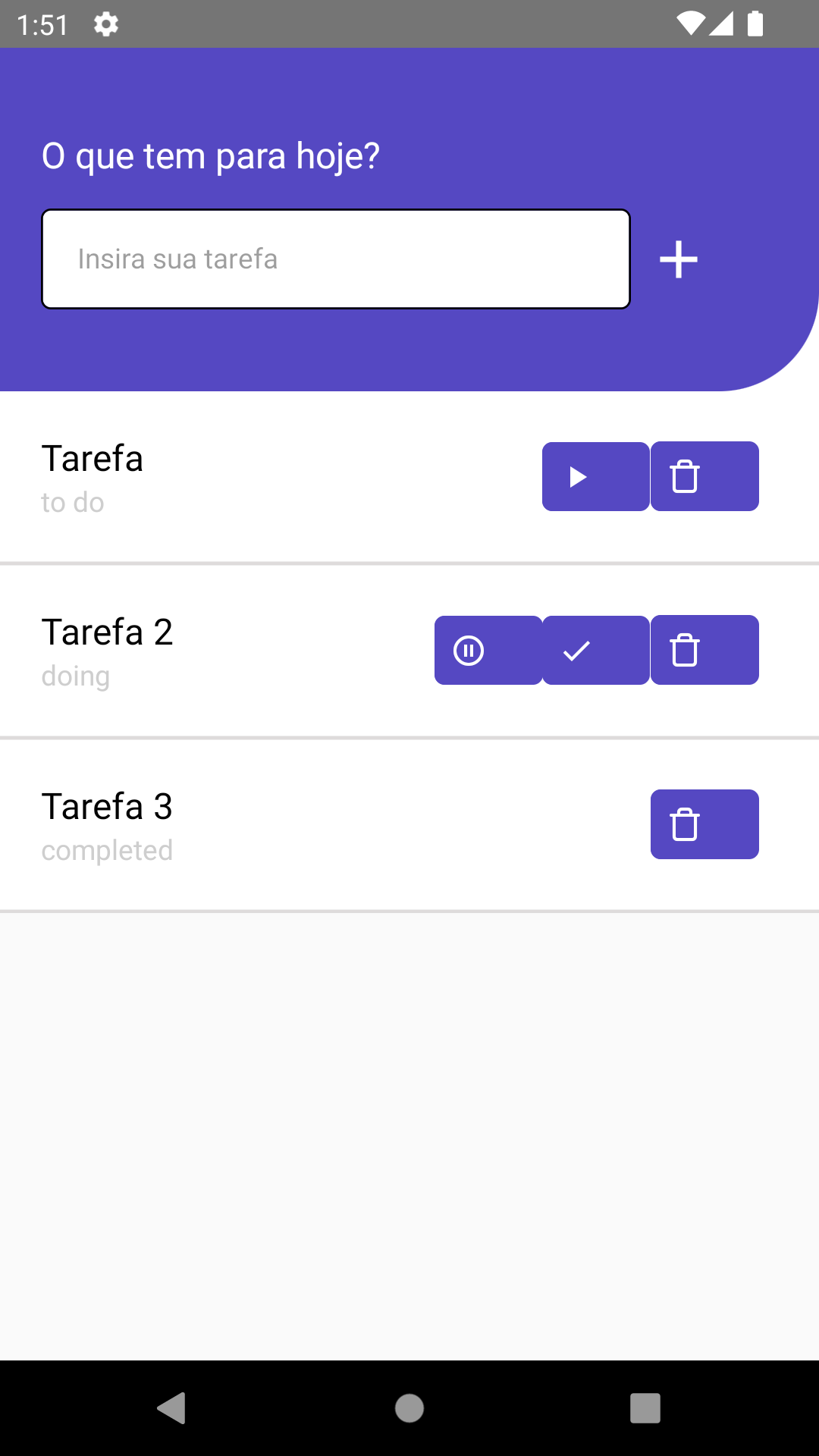Click the Wi-Fi indicator in the status bar
819x1456 pixels.
click(691, 24)
